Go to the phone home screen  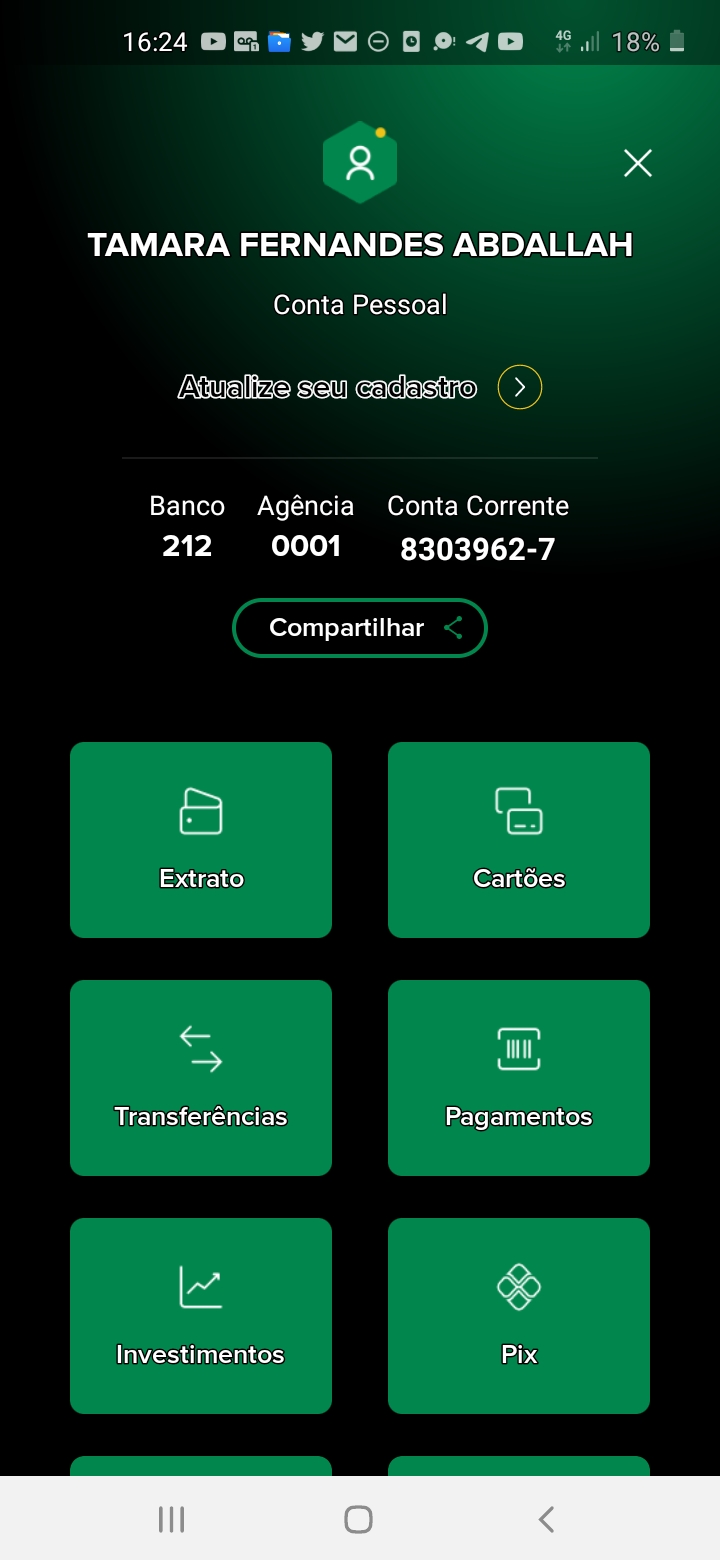pyautogui.click(x=358, y=1520)
